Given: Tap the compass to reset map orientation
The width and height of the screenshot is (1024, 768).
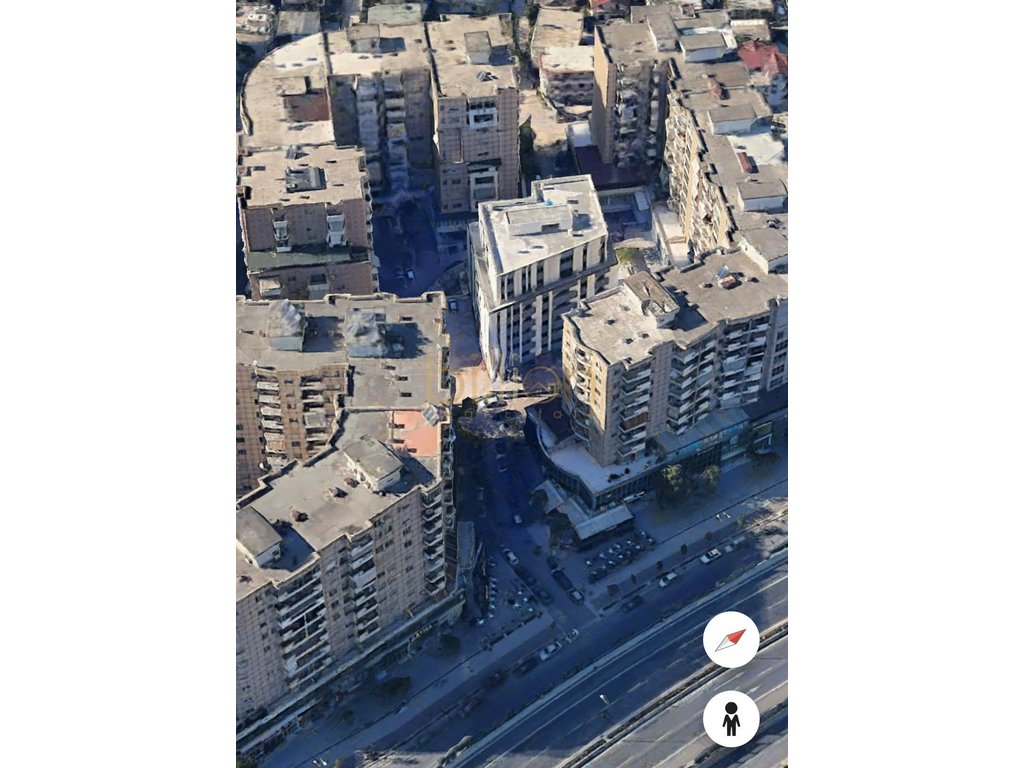Looking at the screenshot, I should tap(731, 640).
